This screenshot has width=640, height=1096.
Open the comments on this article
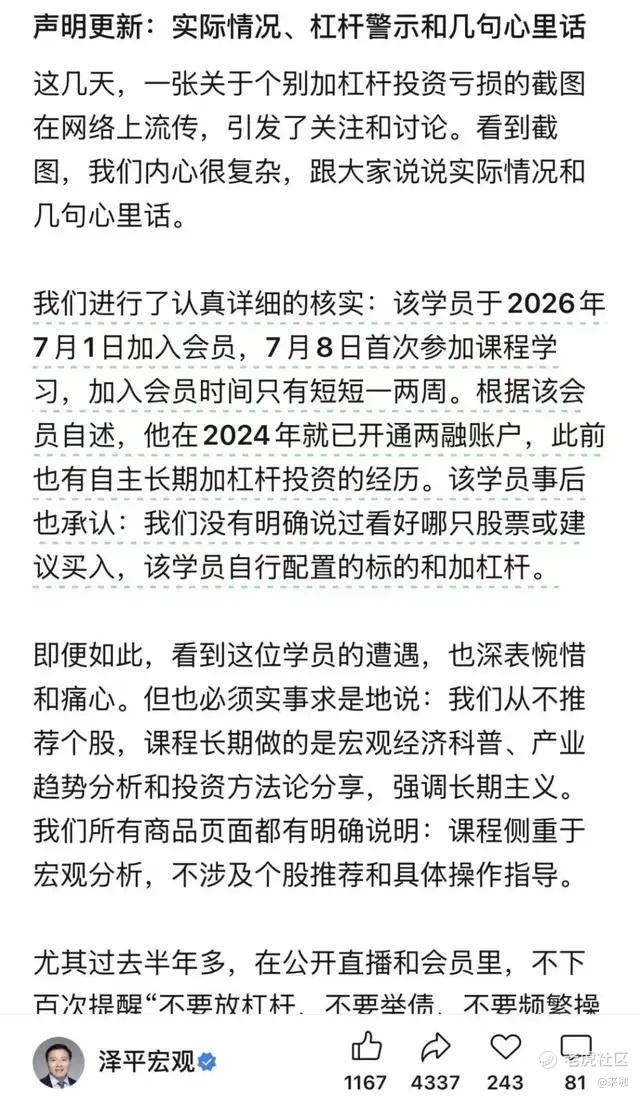(x=576, y=1048)
